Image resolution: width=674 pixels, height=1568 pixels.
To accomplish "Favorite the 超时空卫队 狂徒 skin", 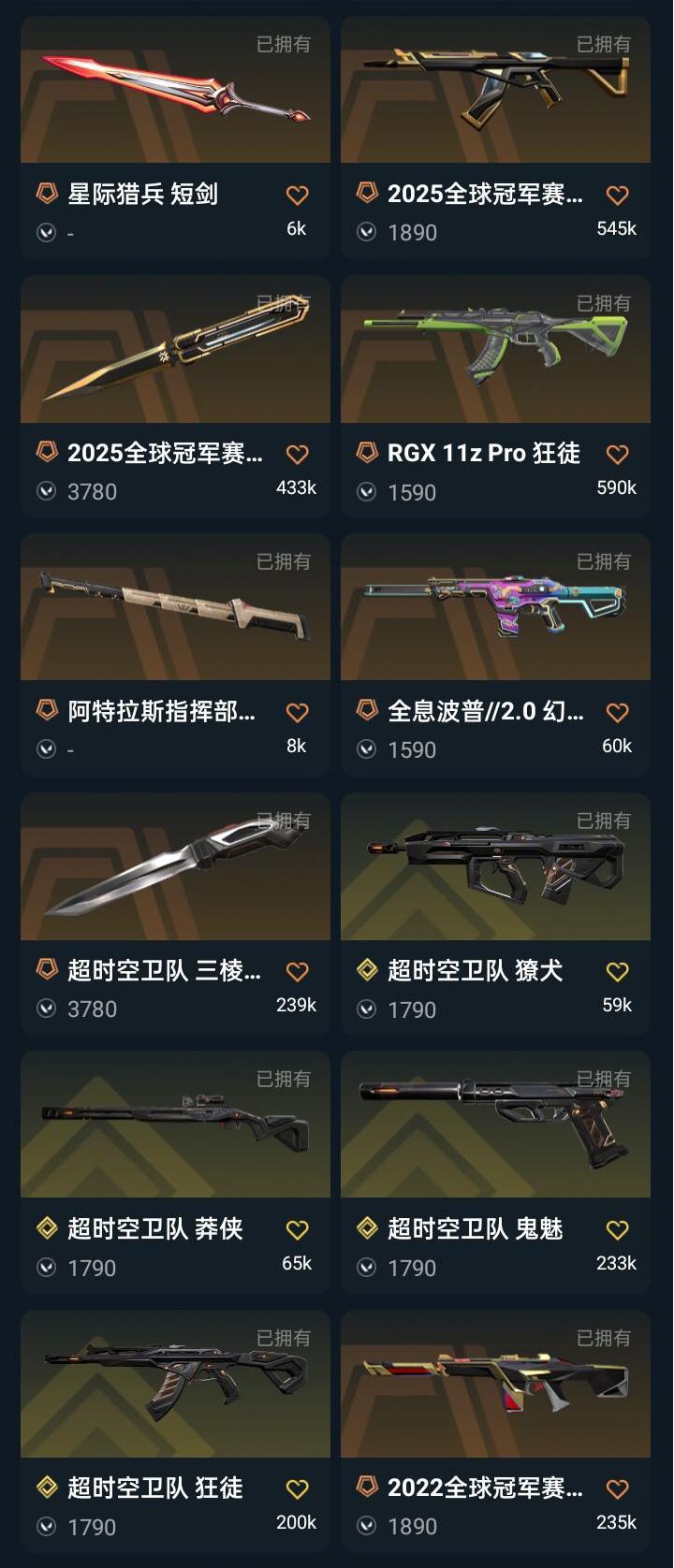I will [297, 1489].
